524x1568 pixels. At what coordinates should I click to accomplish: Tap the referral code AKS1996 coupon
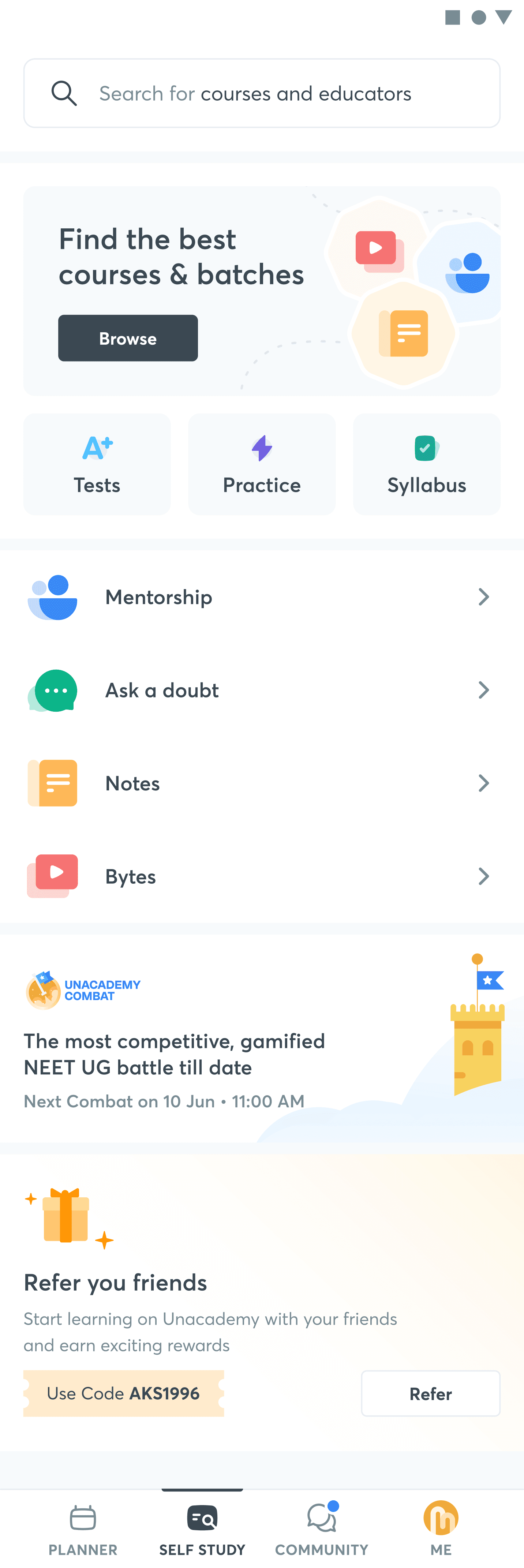pyautogui.click(x=124, y=1393)
